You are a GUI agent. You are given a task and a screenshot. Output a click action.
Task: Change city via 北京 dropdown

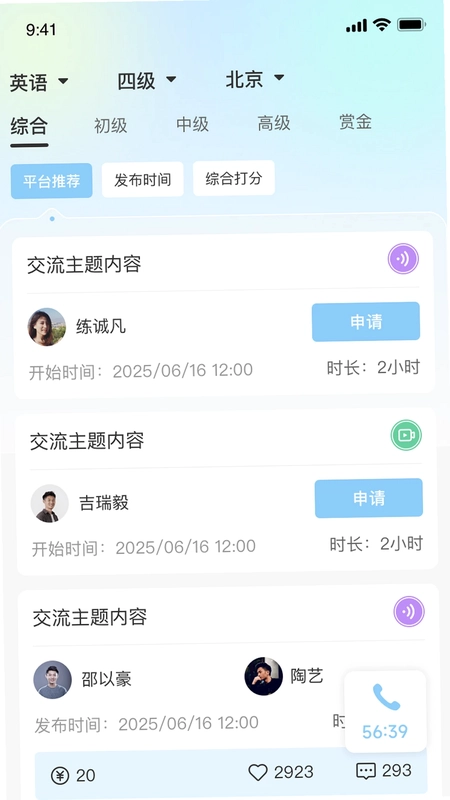pyautogui.click(x=255, y=79)
